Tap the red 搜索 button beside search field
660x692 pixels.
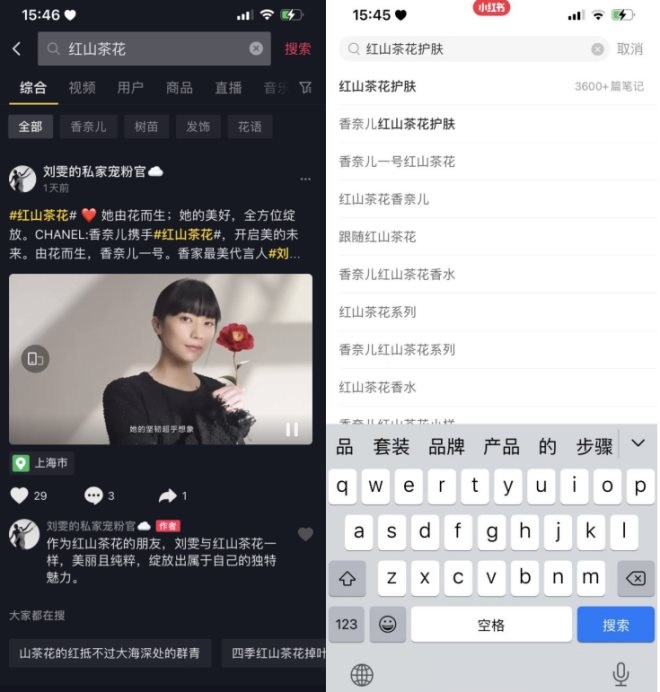coord(298,48)
